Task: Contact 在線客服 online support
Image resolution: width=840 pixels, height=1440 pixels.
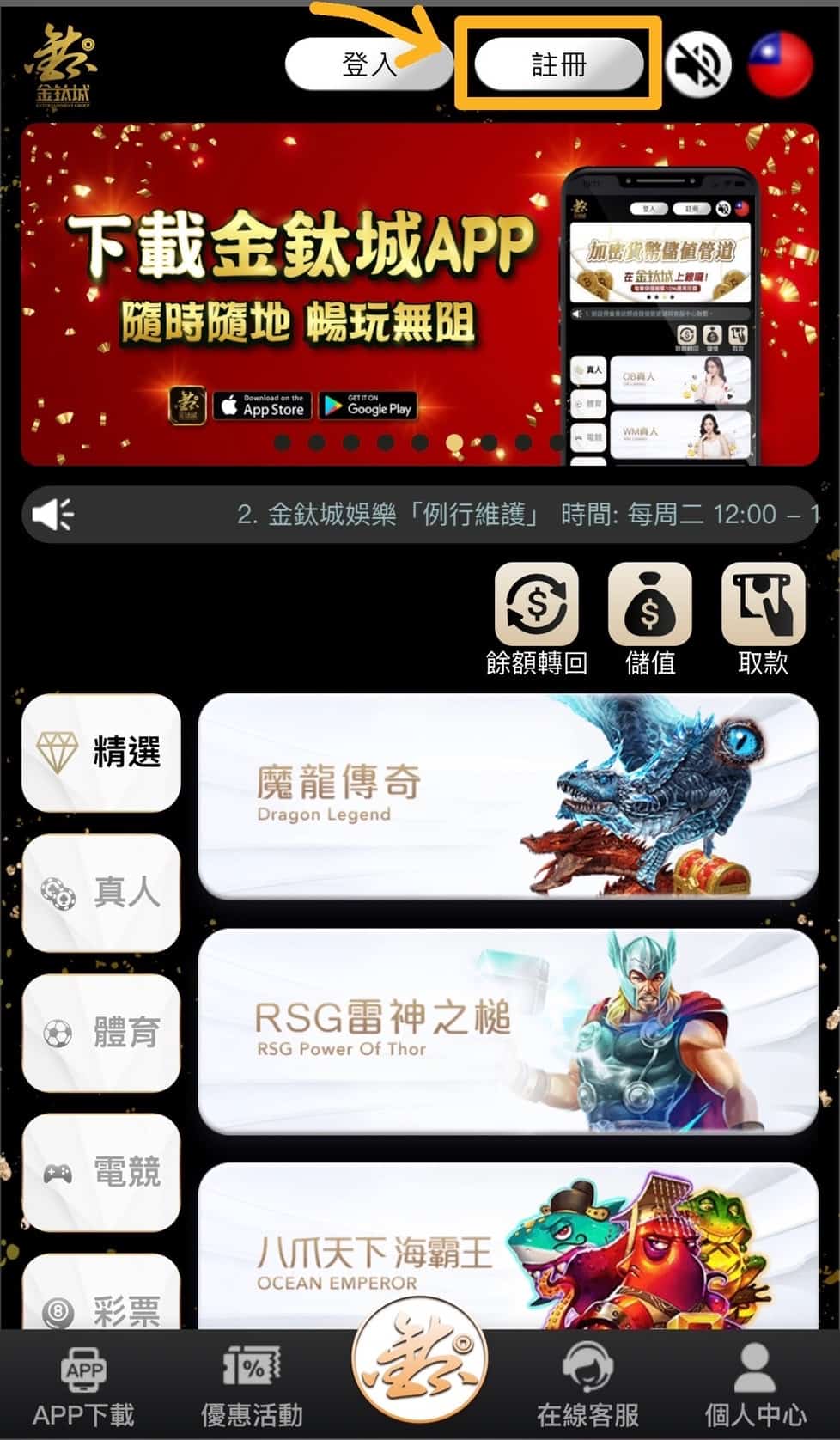Action: click(587, 1386)
